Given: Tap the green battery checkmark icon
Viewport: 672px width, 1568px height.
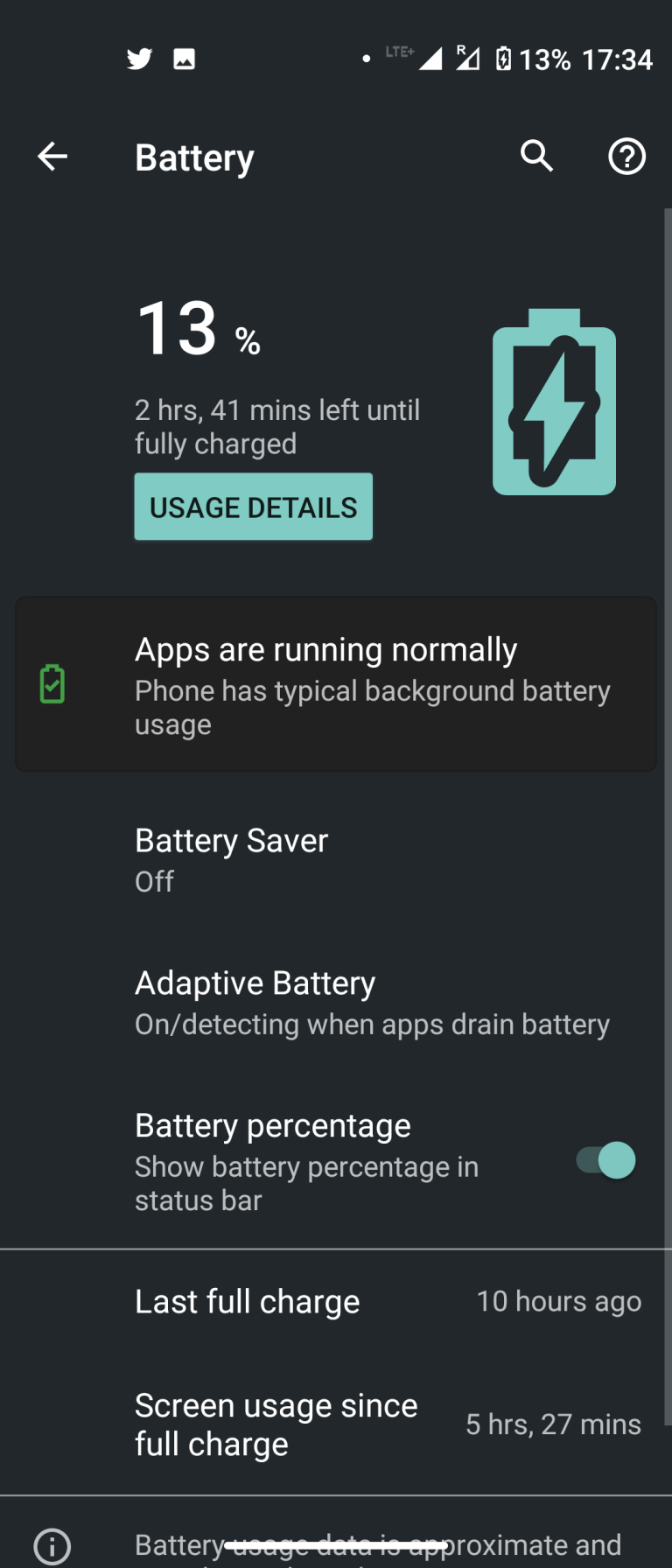Looking at the screenshot, I should [52, 684].
